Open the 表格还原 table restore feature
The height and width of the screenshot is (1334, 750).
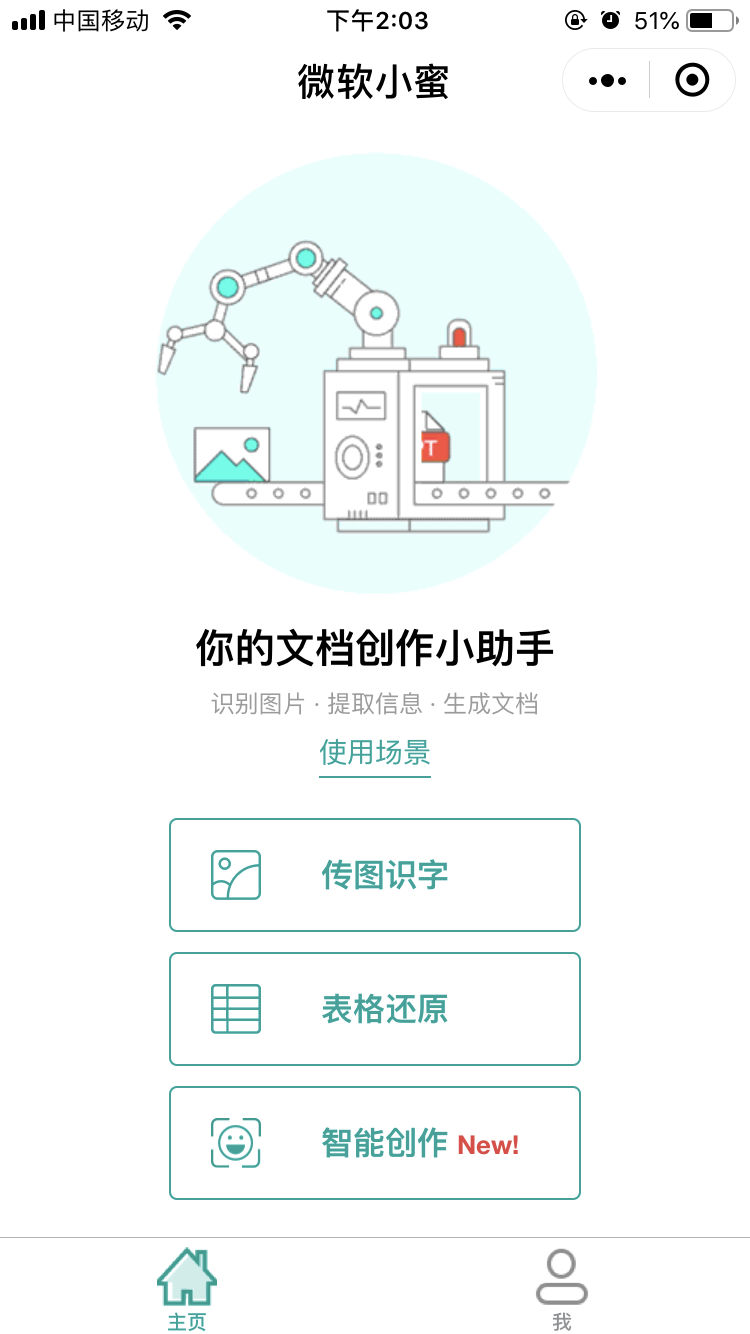(375, 1009)
